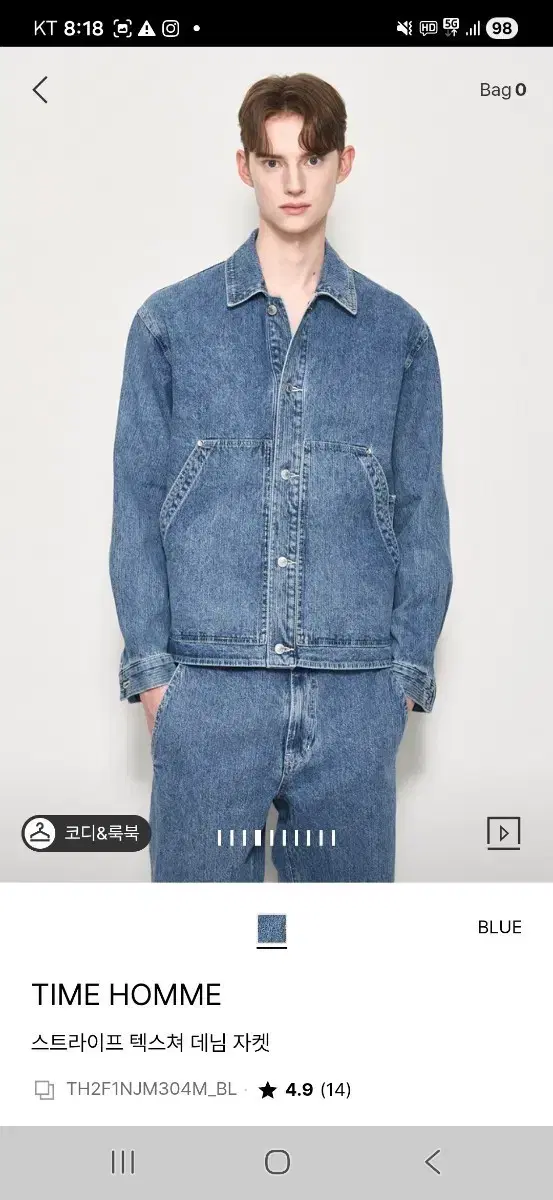Go to the home screen

tap(277, 1161)
